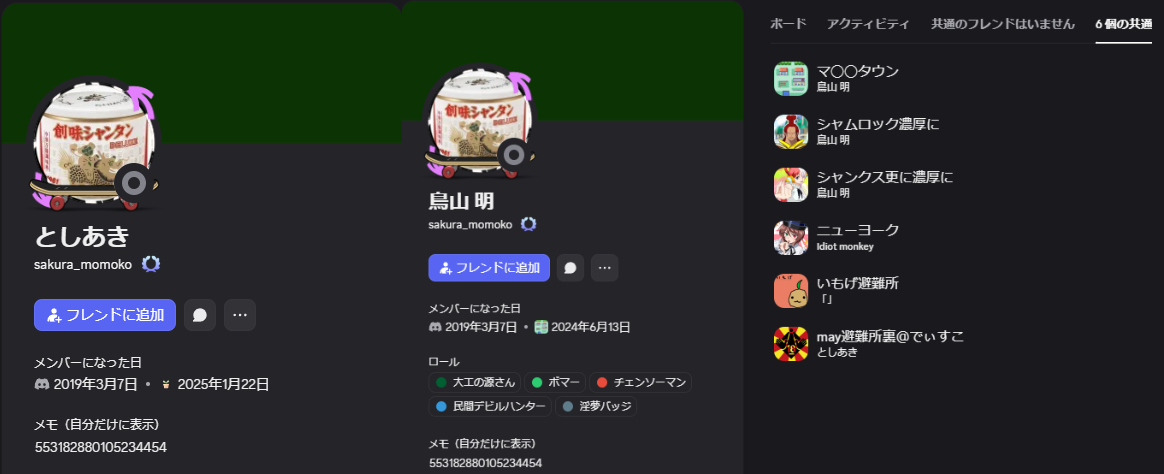
Task: Open the may避難所裏@でぃすこ server
Action: [x=890, y=343]
